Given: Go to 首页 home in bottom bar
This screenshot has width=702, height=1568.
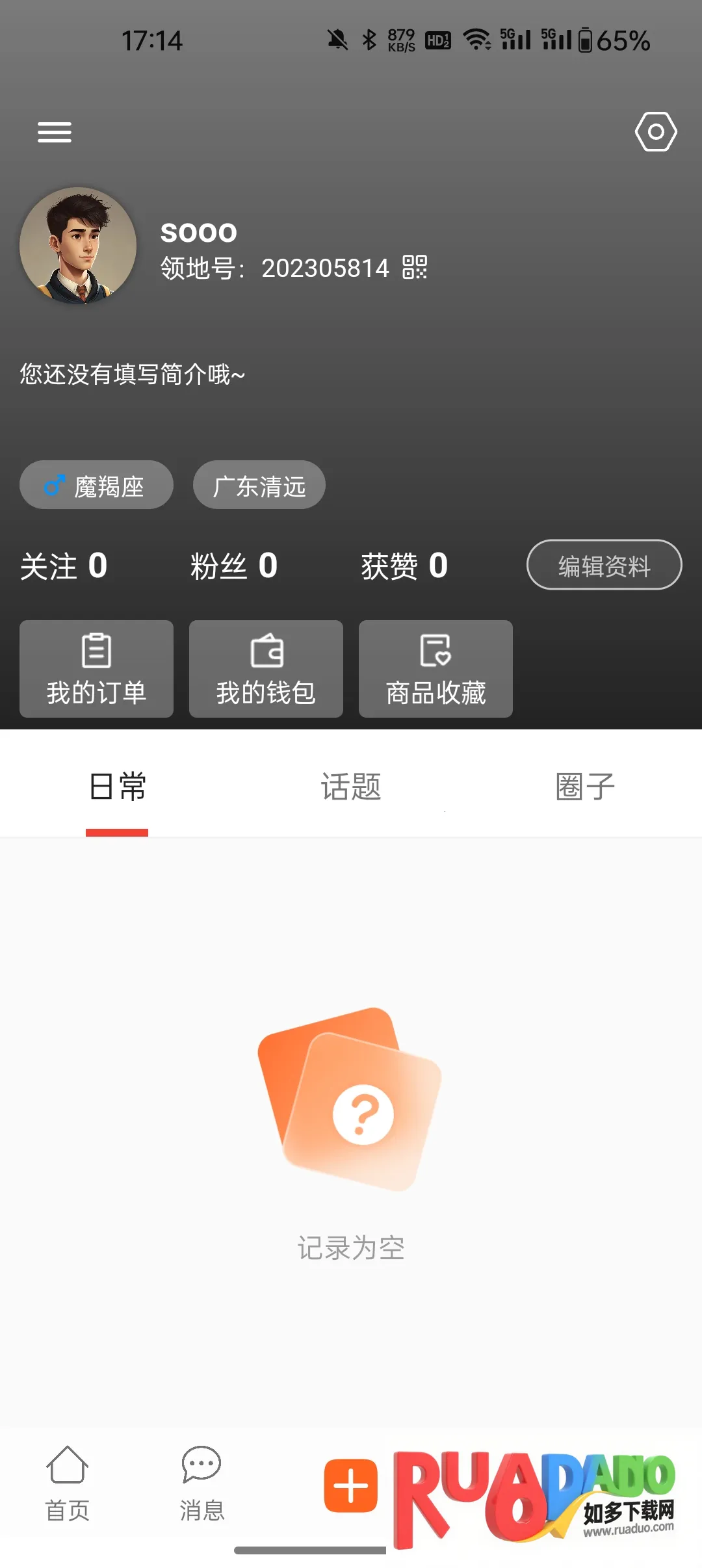Looking at the screenshot, I should click(x=67, y=1484).
